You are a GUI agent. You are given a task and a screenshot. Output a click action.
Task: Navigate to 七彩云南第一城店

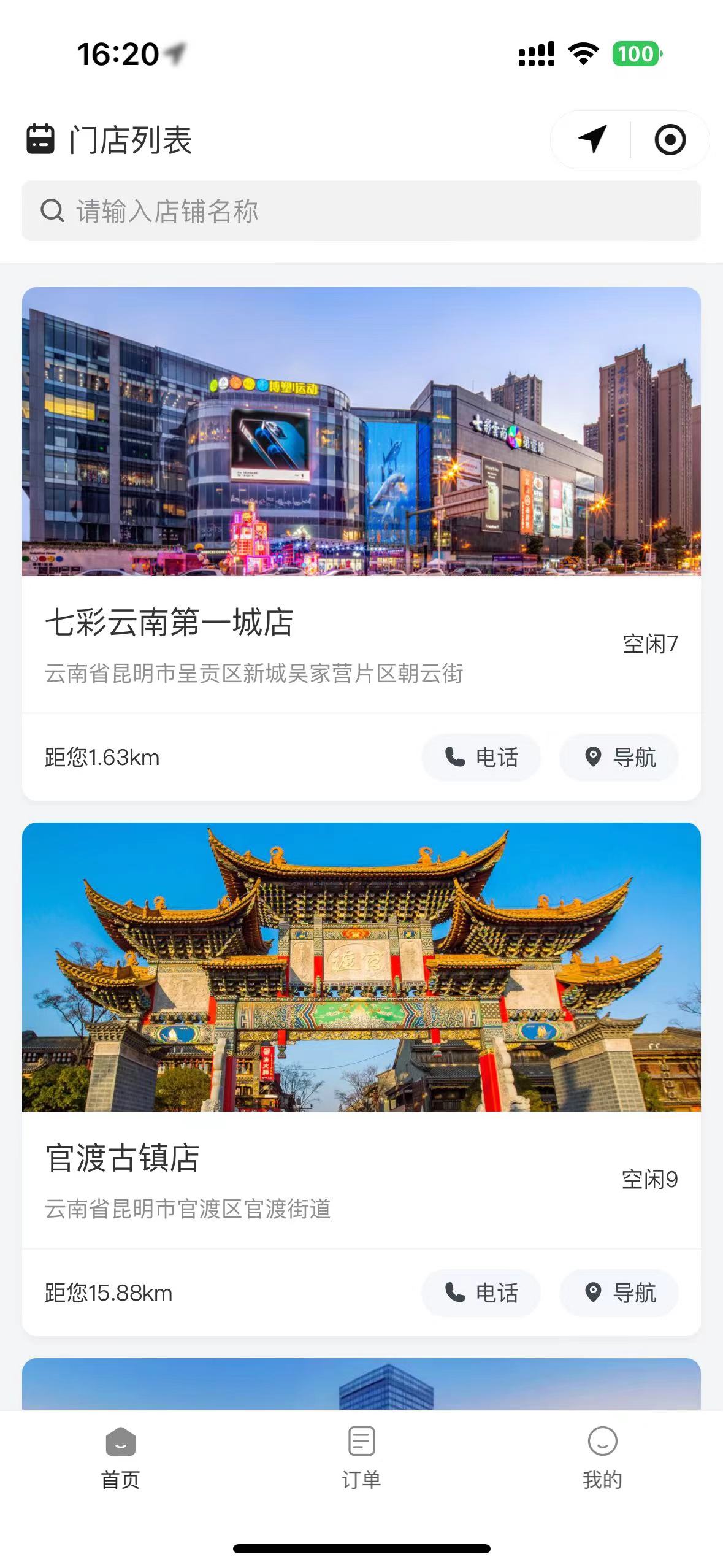point(619,758)
